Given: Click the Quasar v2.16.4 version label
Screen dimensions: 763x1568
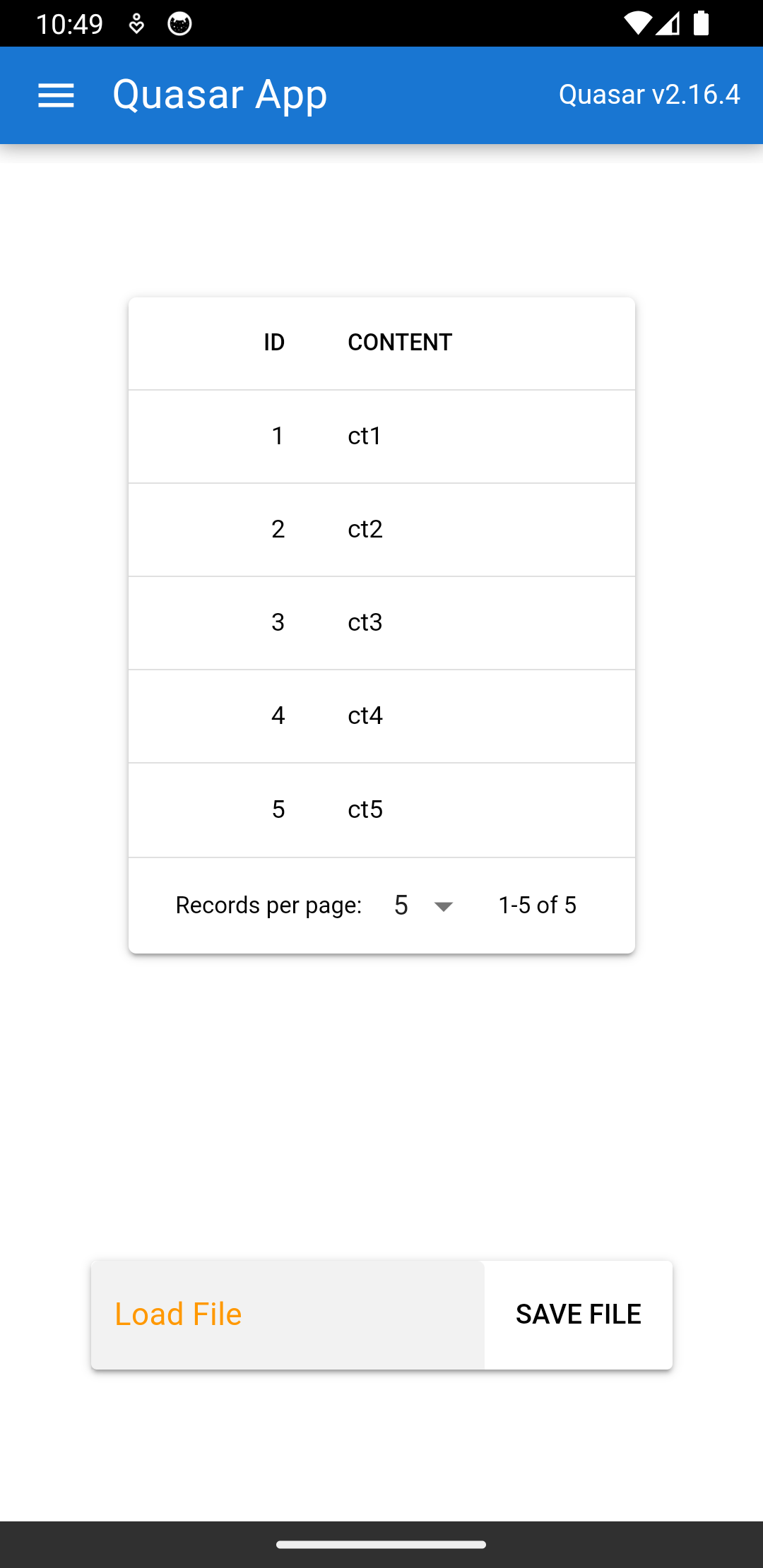Looking at the screenshot, I should tap(649, 95).
